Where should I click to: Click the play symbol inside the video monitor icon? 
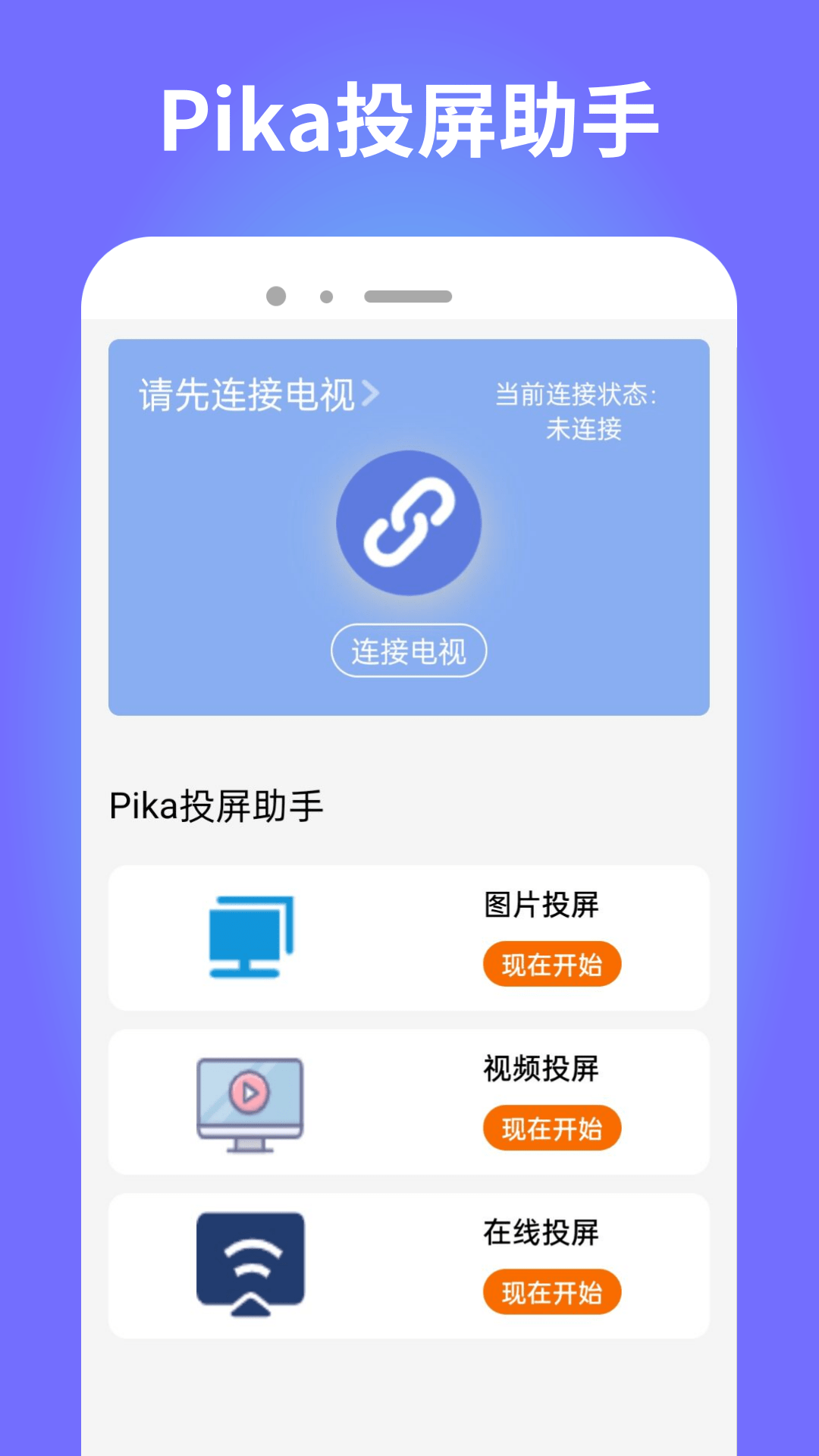[x=250, y=1090]
